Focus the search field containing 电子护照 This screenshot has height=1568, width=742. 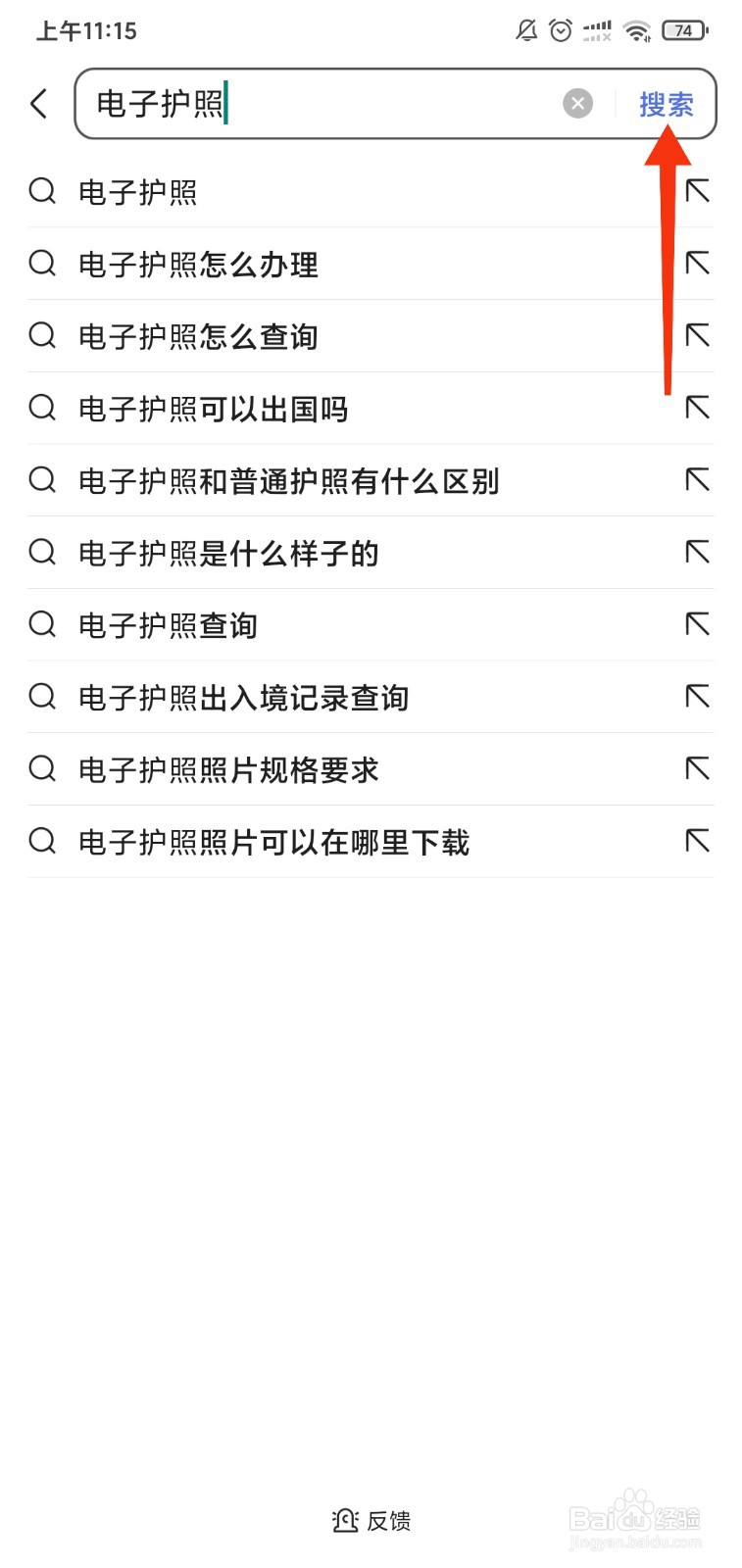click(x=323, y=103)
